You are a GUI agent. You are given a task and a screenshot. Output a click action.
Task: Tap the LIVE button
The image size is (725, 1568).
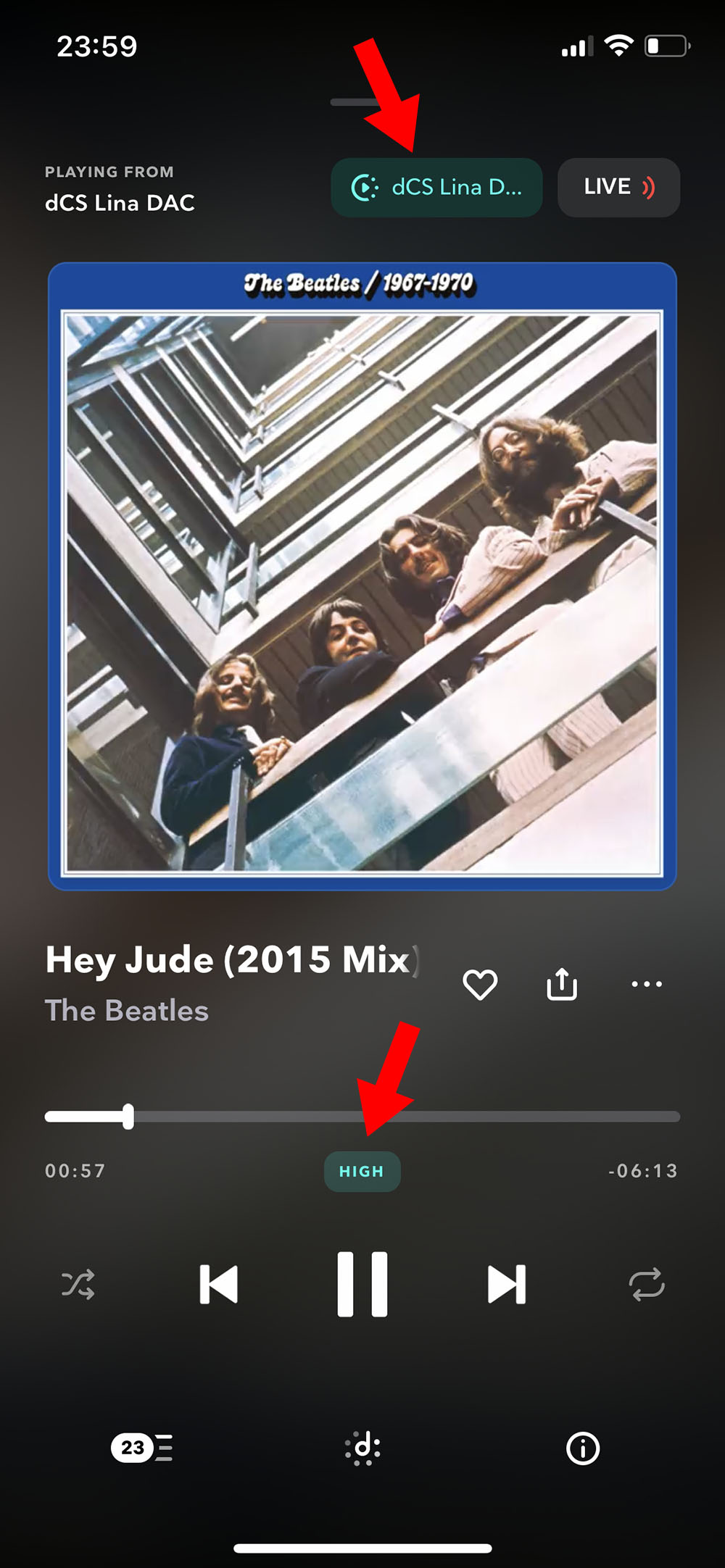pyautogui.click(x=618, y=188)
